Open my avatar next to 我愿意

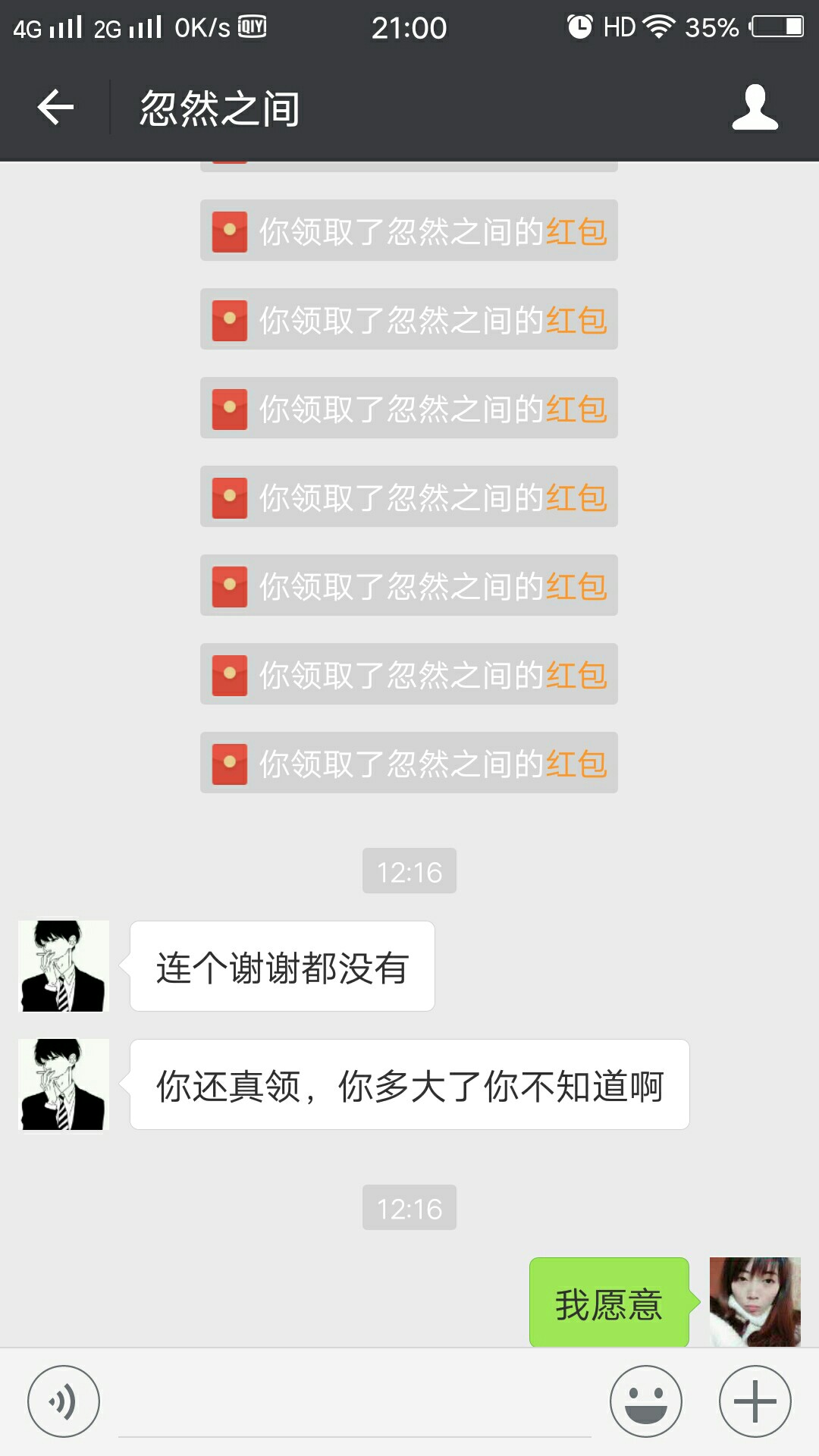coord(755,1302)
